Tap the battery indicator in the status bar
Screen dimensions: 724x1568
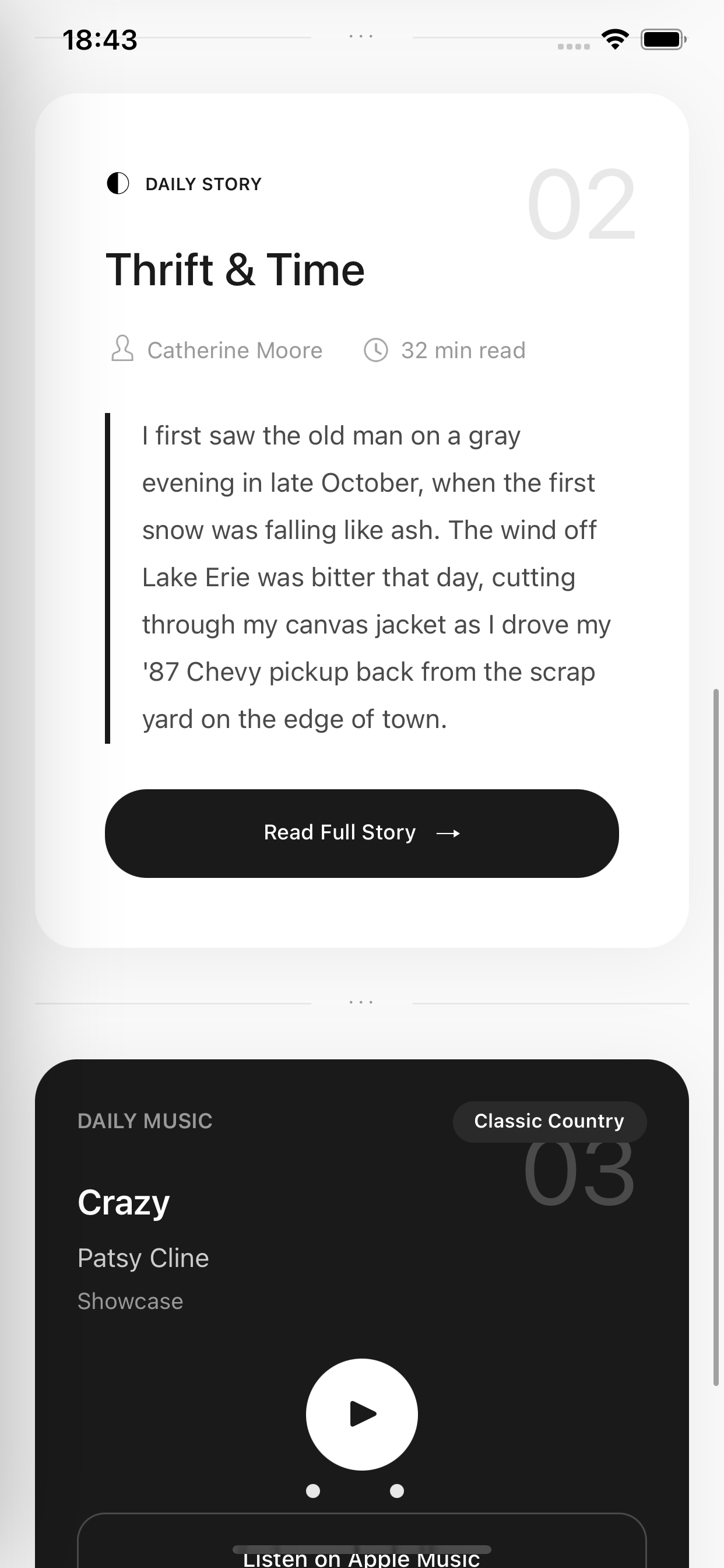tap(662, 40)
